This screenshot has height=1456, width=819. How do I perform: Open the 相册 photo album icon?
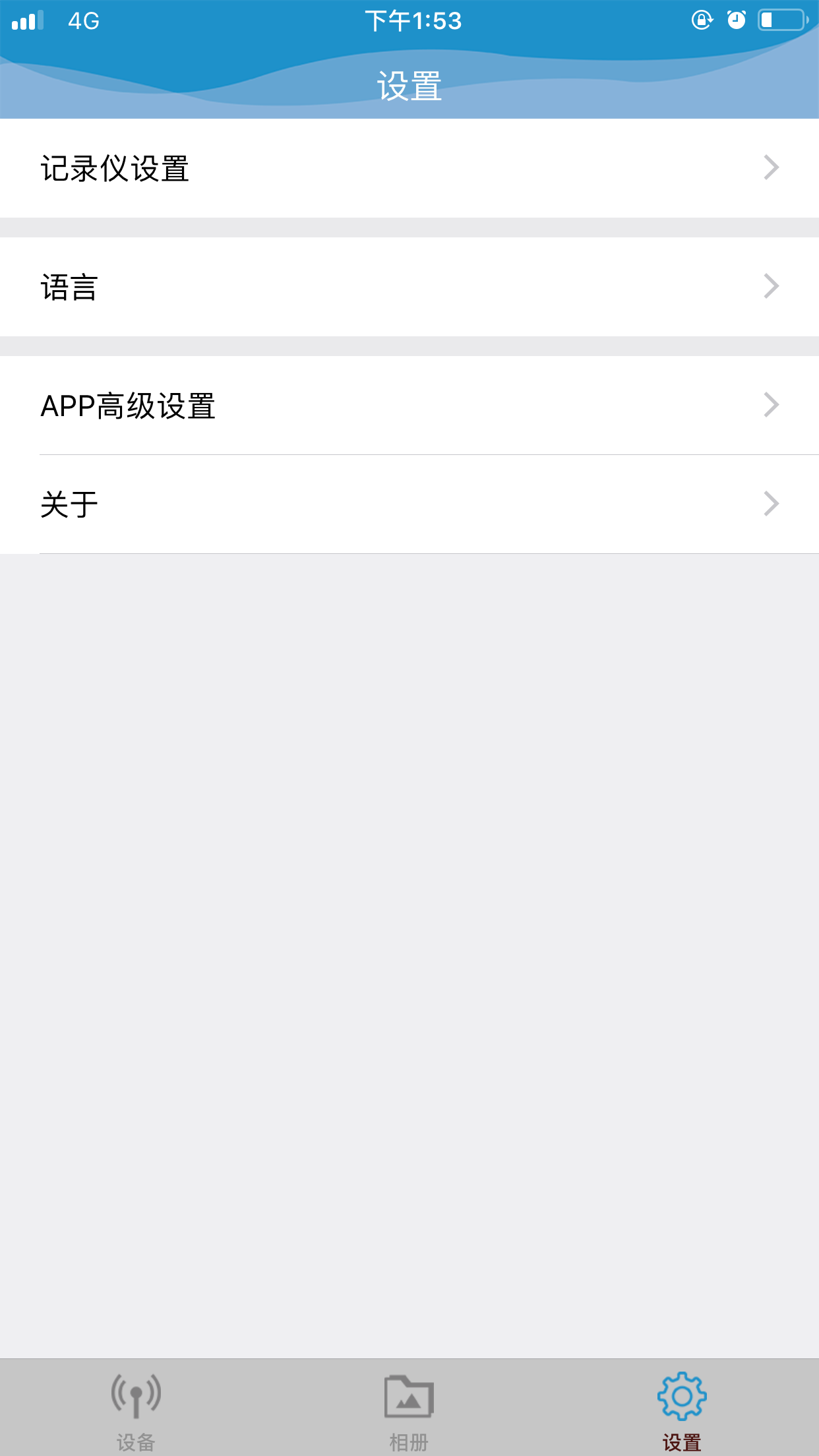click(x=409, y=1396)
